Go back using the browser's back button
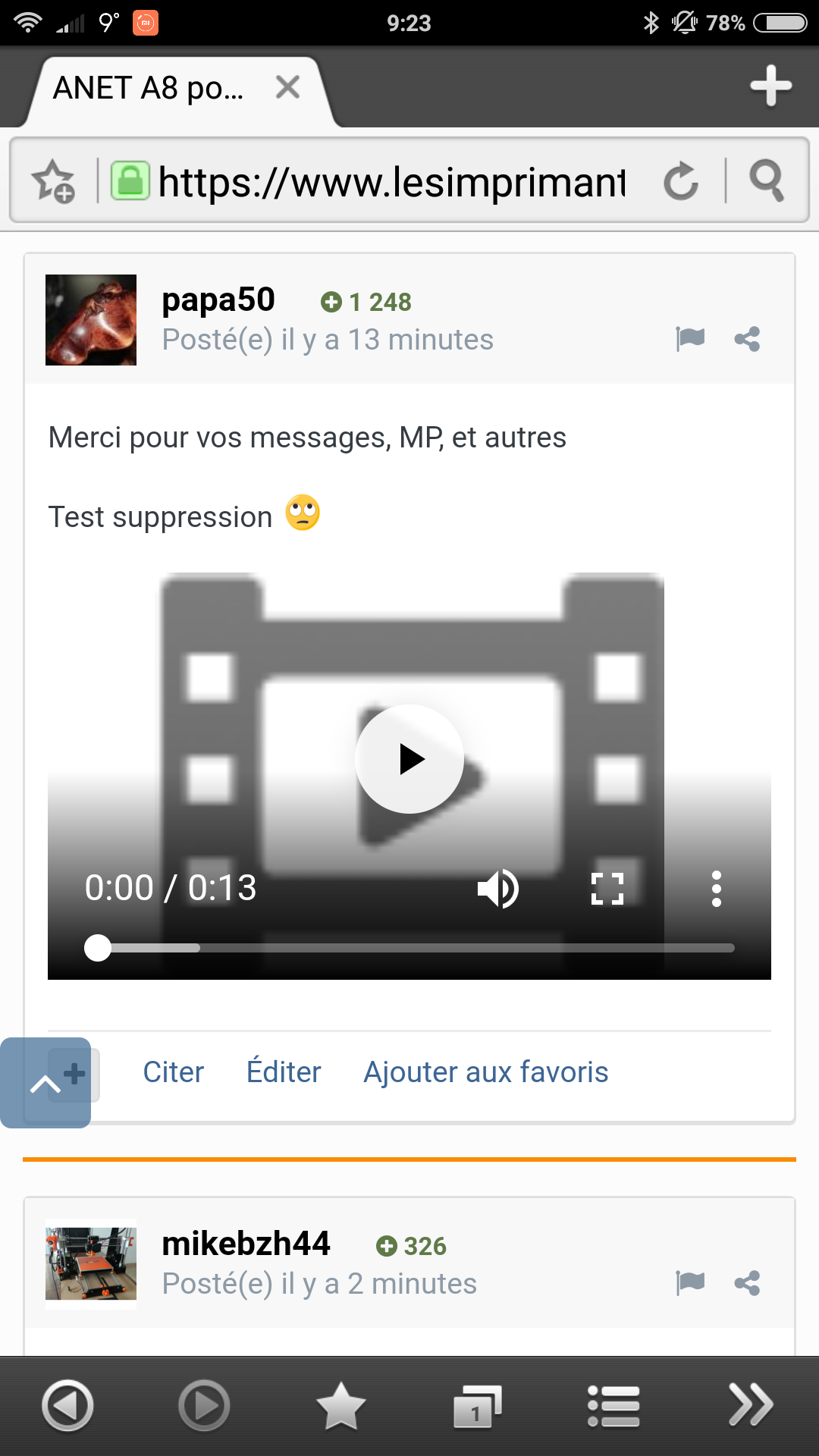 67,1406
